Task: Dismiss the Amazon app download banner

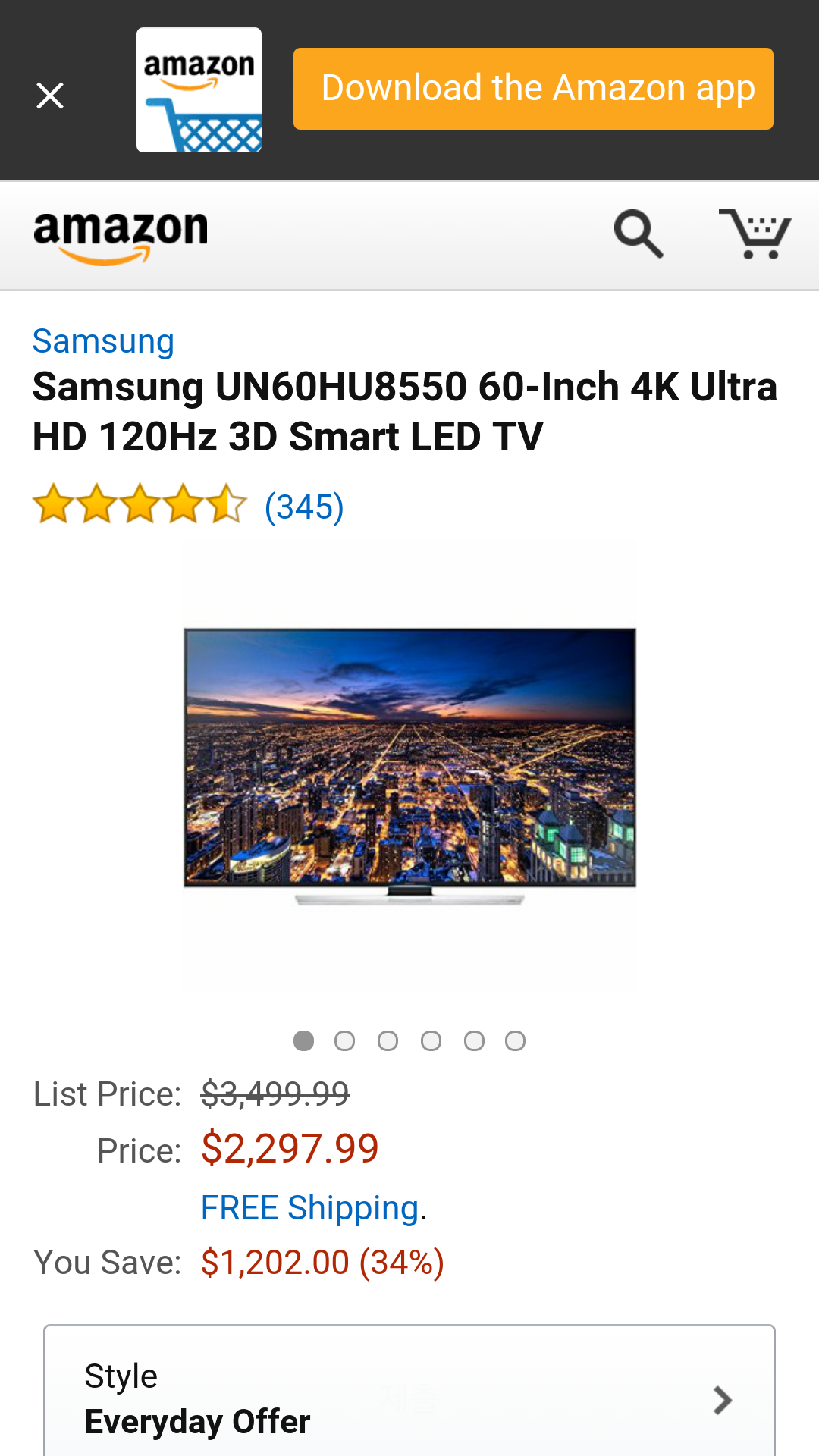Action: (50, 96)
